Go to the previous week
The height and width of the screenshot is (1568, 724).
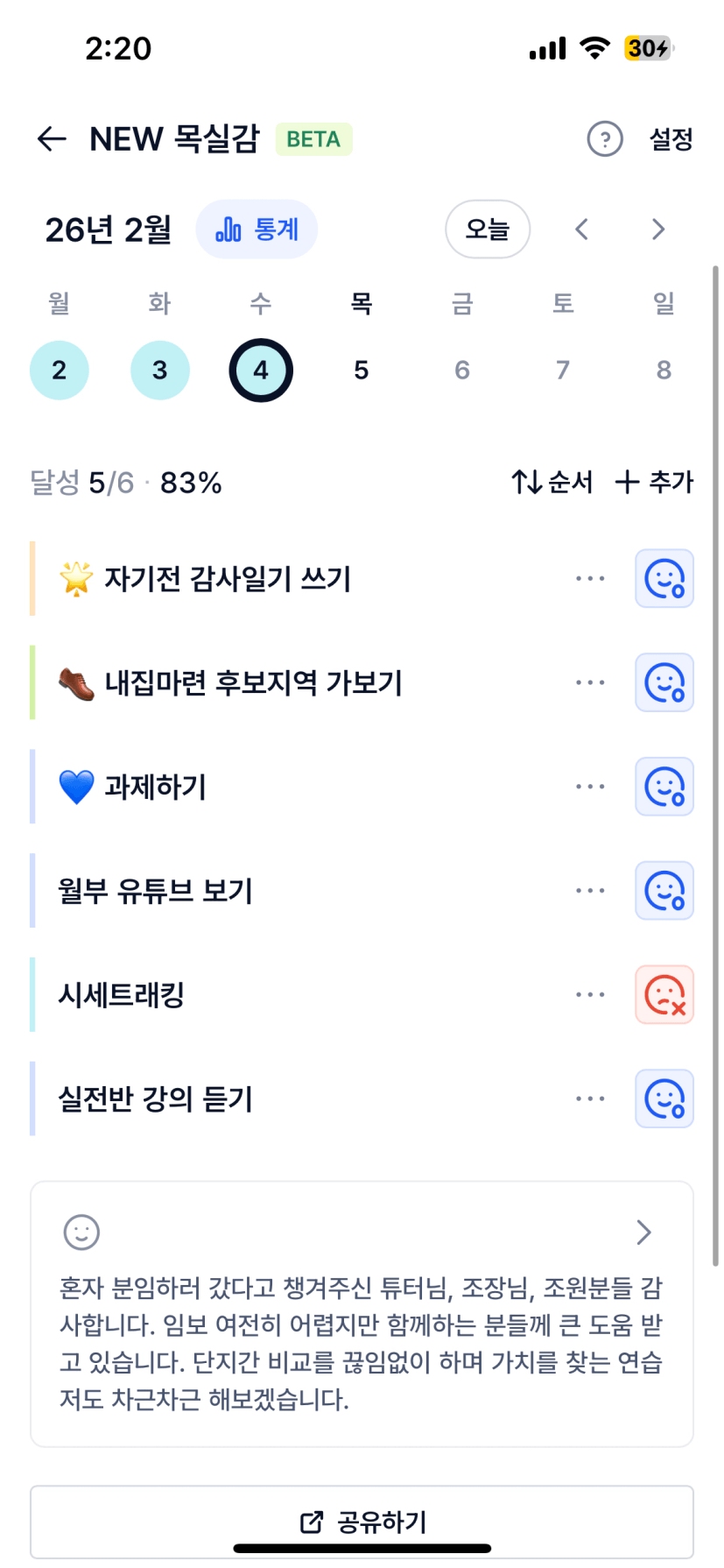pyautogui.click(x=581, y=230)
